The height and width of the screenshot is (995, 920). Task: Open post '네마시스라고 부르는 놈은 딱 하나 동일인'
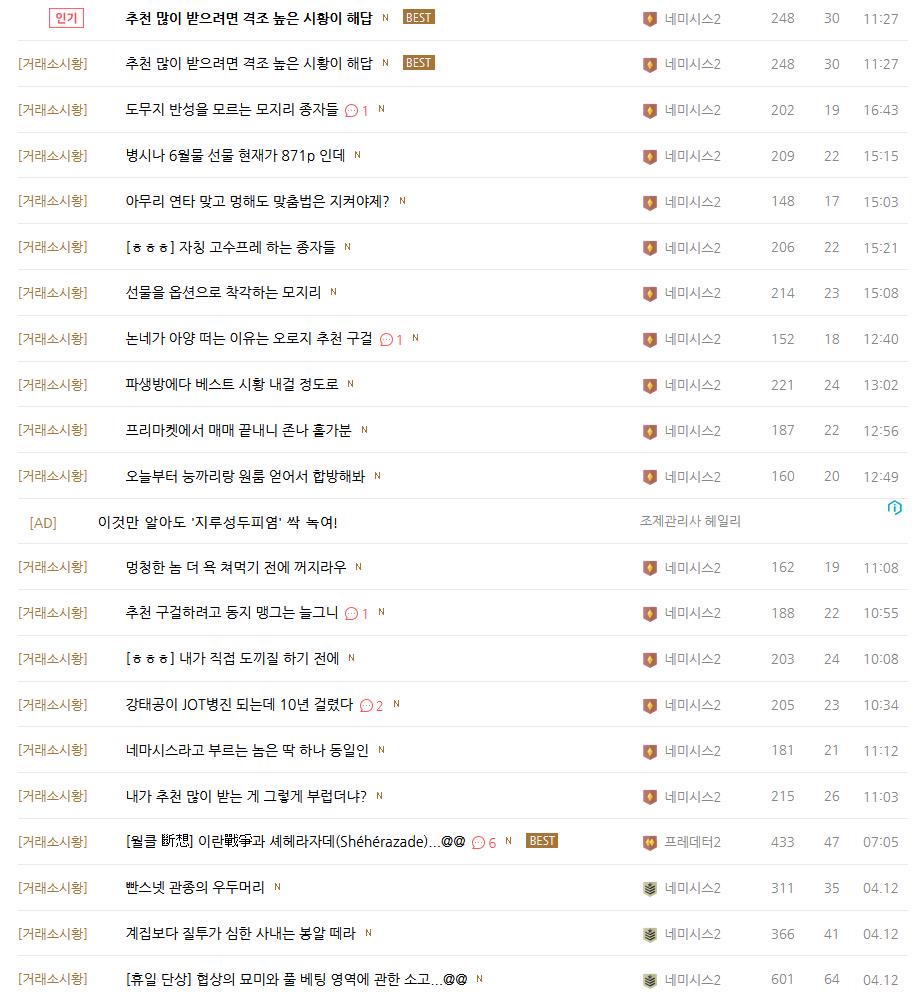247,750
